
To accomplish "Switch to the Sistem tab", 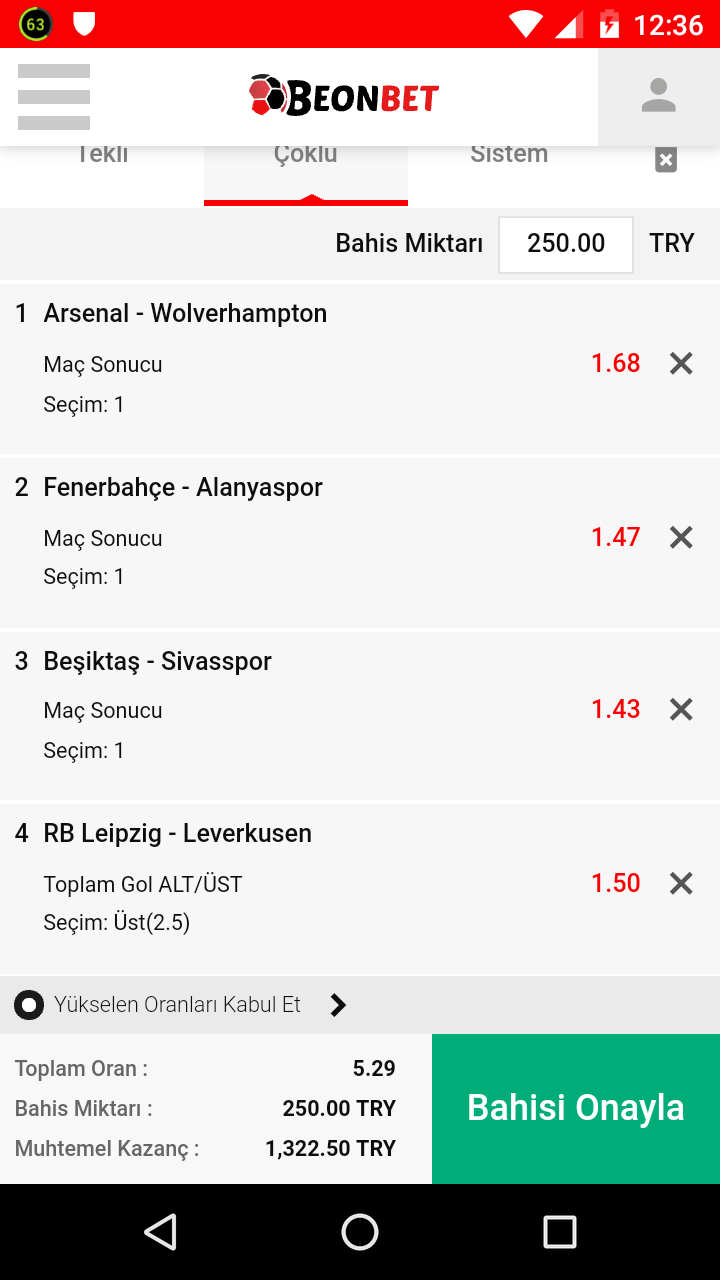I will (x=509, y=160).
